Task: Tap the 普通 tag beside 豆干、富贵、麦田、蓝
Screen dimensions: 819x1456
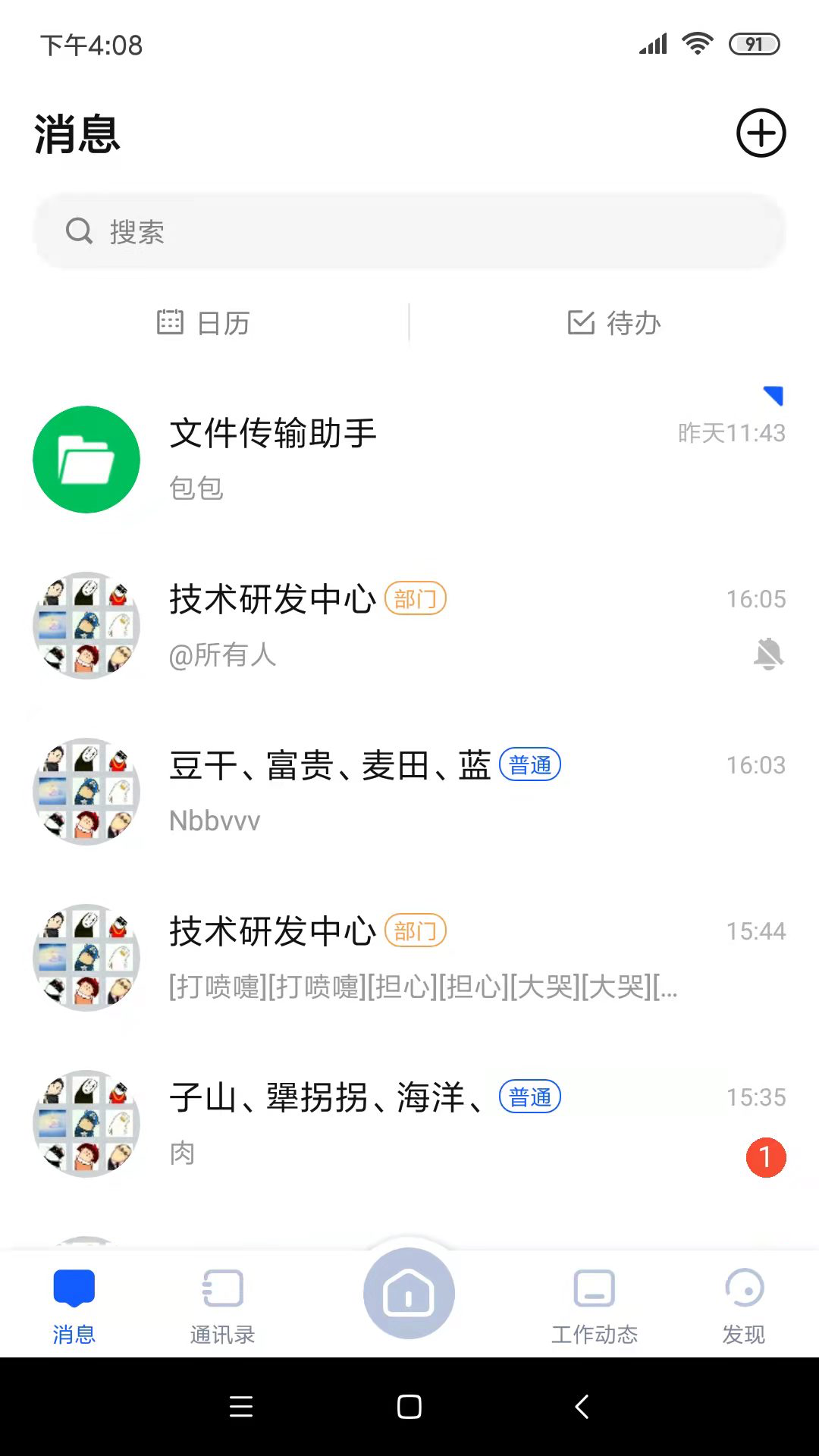Action: pyautogui.click(x=530, y=765)
